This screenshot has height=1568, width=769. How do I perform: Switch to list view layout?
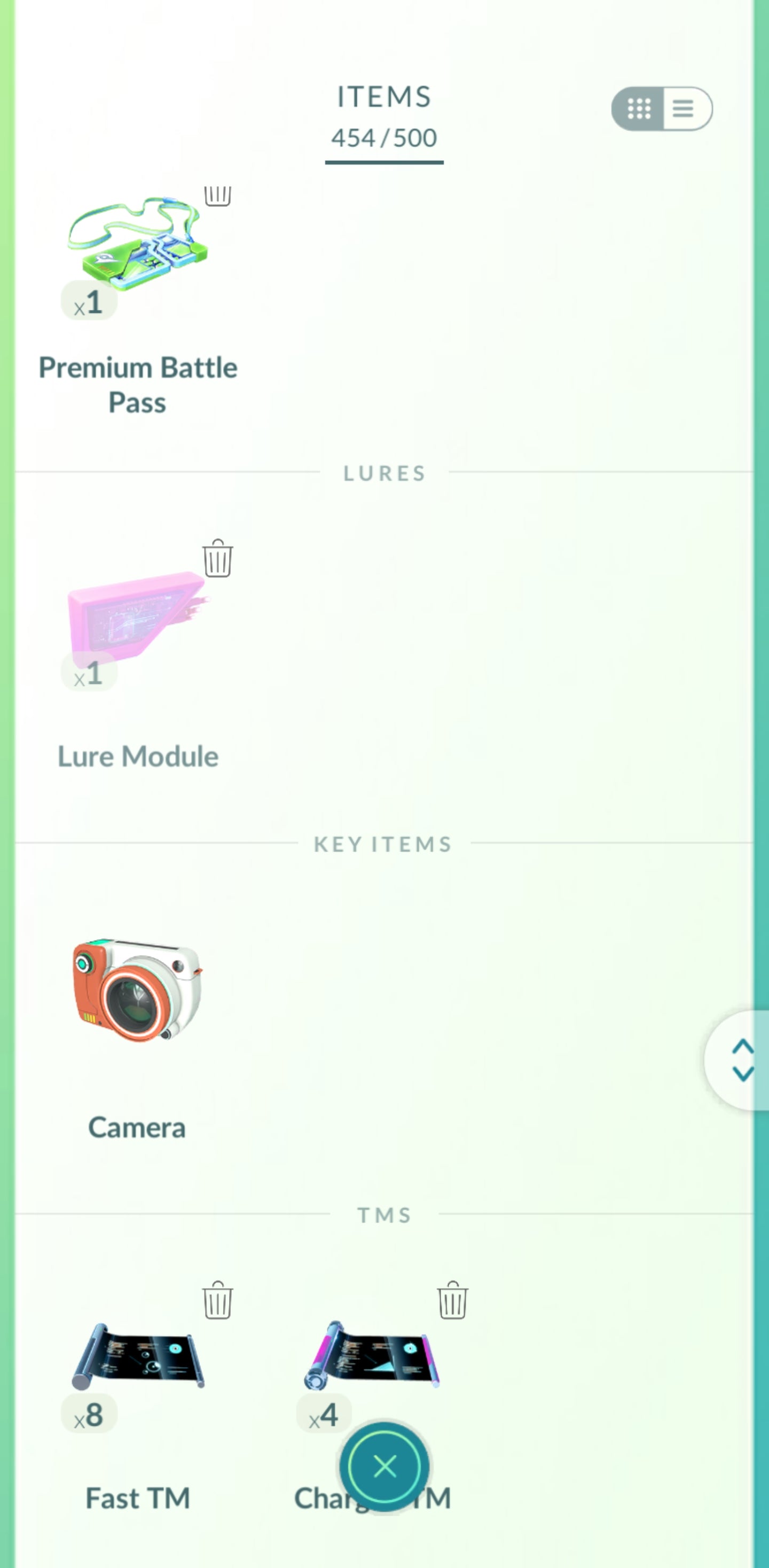tap(682, 109)
